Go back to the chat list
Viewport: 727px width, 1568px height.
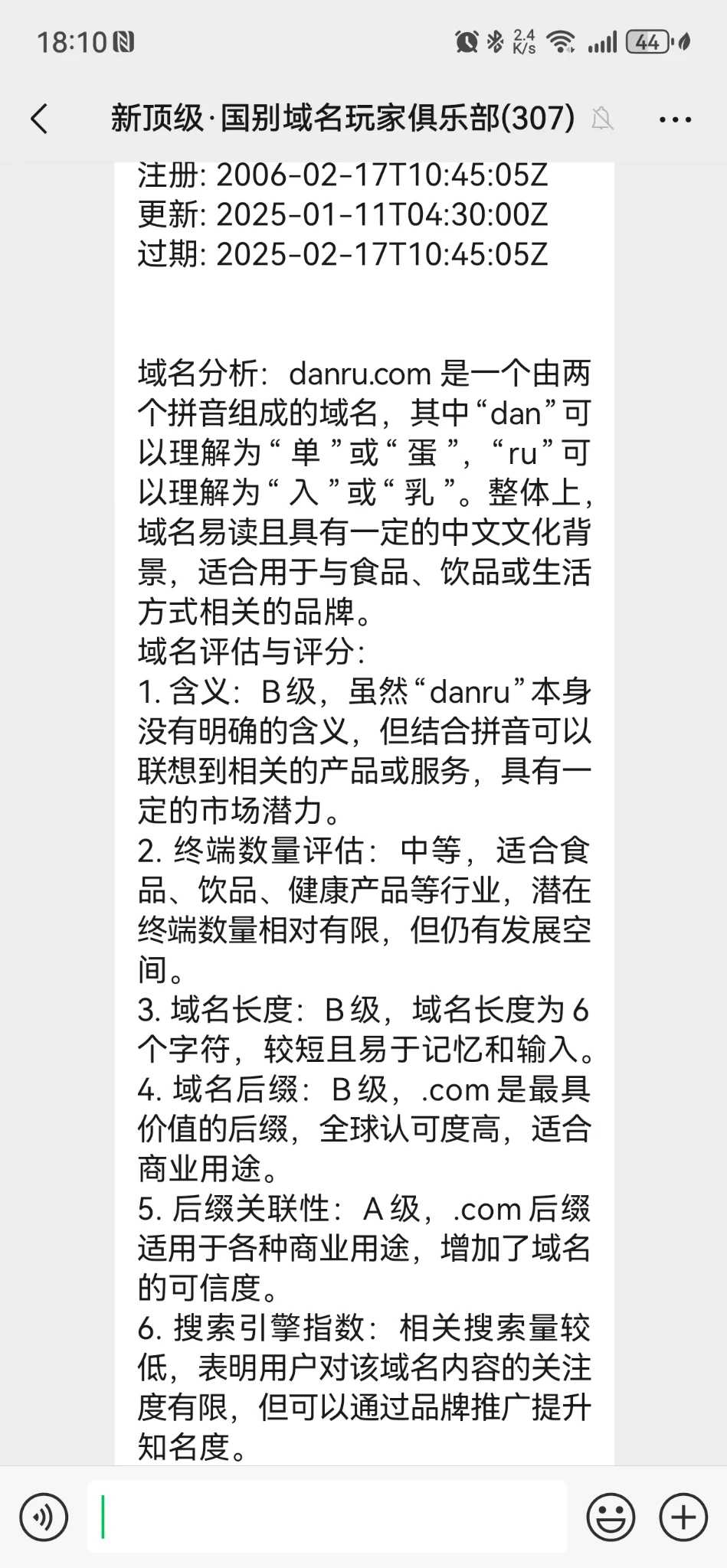(40, 119)
